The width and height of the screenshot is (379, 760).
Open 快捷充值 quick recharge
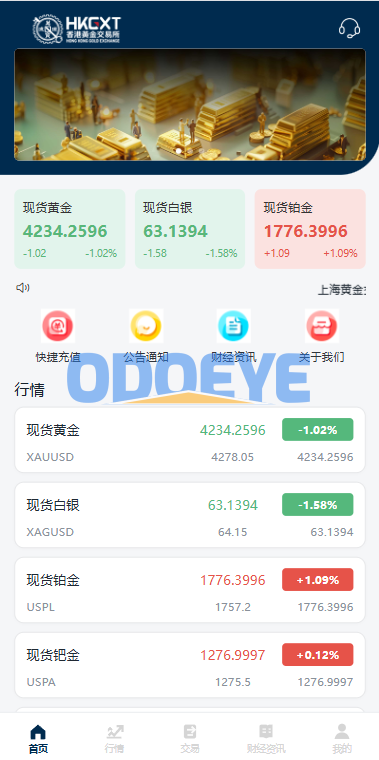(x=58, y=336)
